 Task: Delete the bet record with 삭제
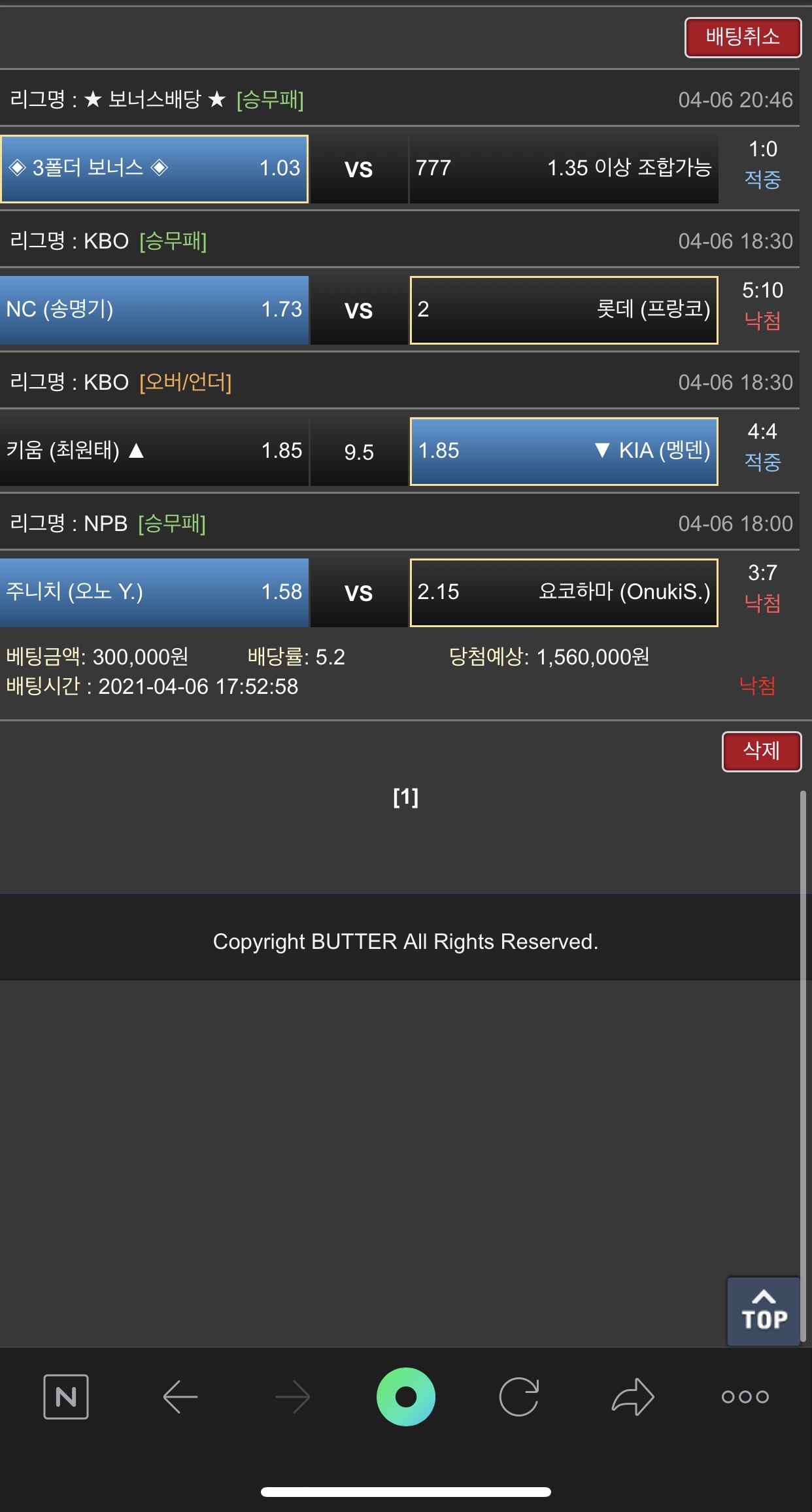(x=761, y=751)
